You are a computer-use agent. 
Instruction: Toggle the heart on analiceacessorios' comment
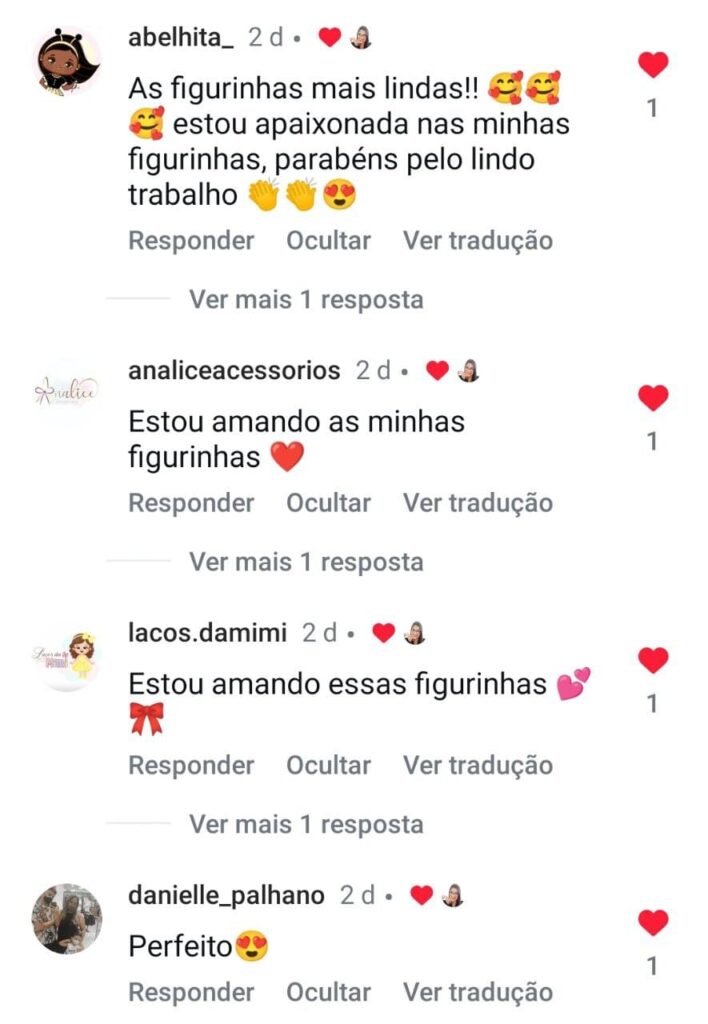653,398
